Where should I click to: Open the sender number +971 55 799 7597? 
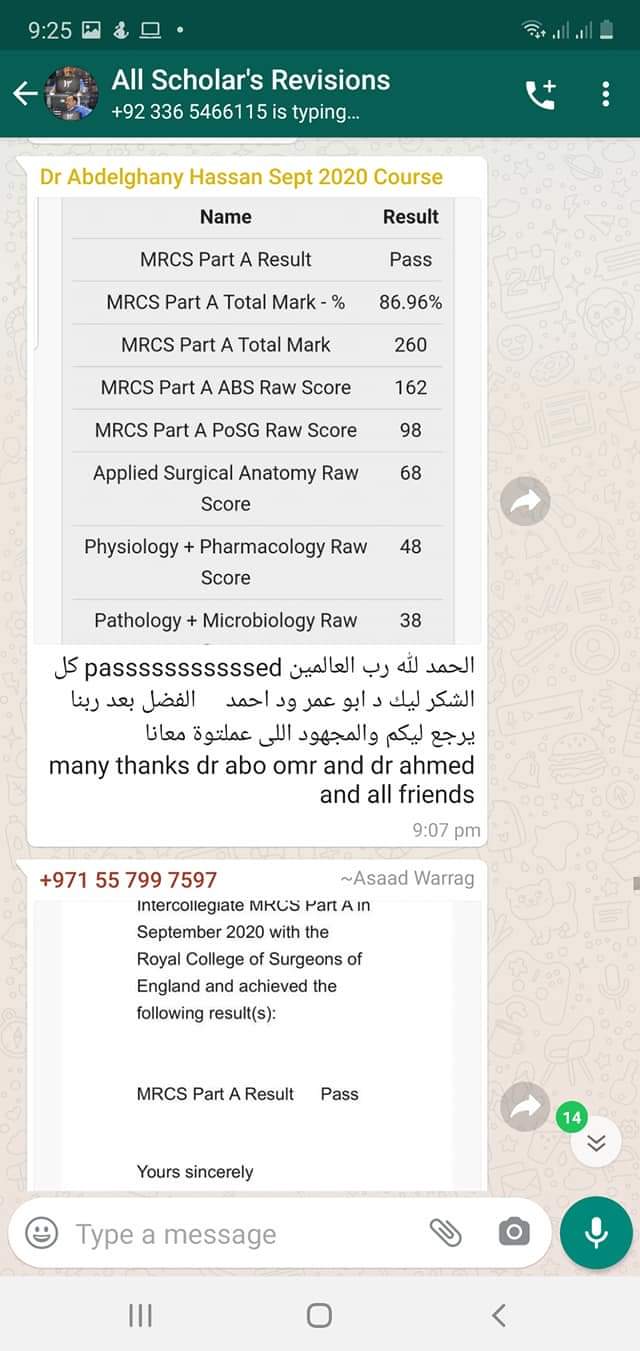(x=128, y=879)
